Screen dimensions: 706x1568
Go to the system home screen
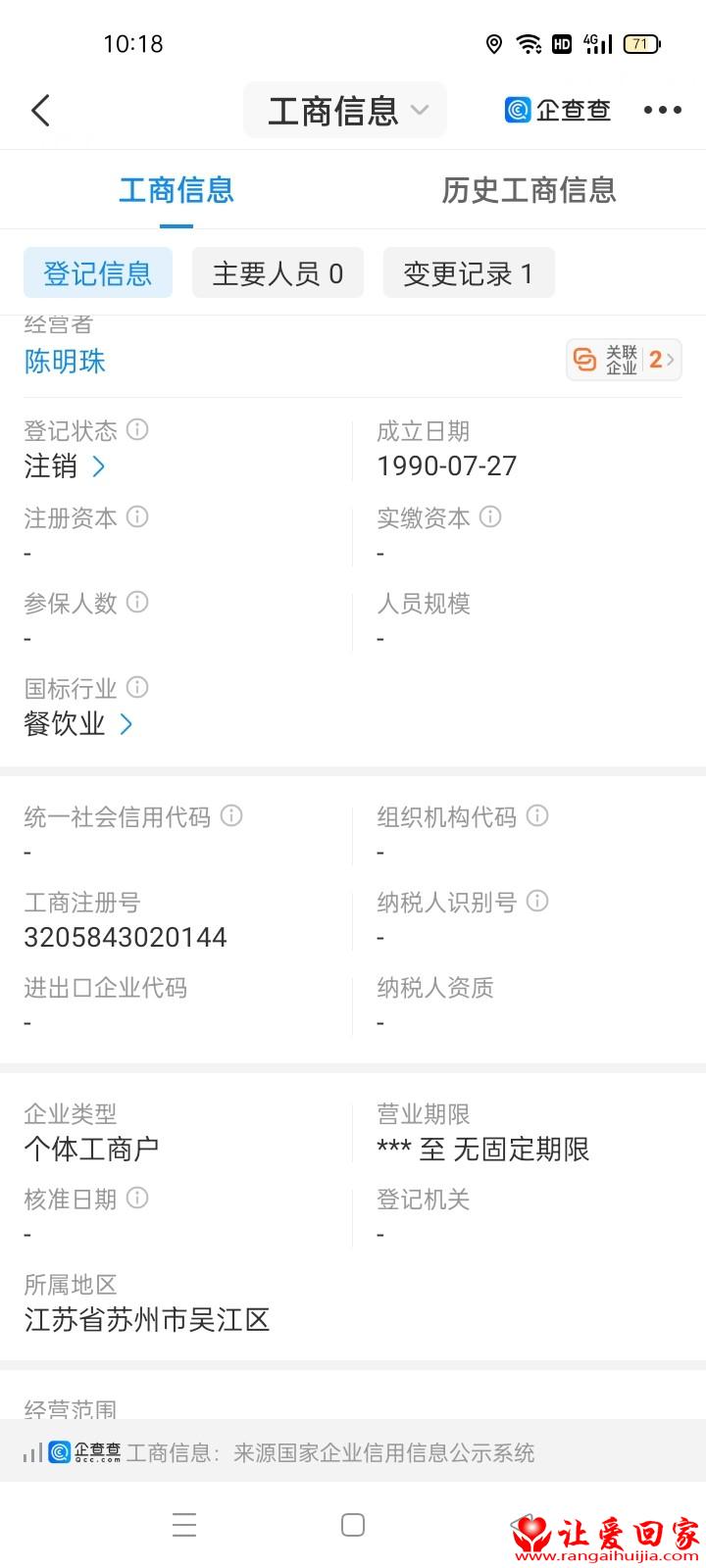click(353, 1525)
